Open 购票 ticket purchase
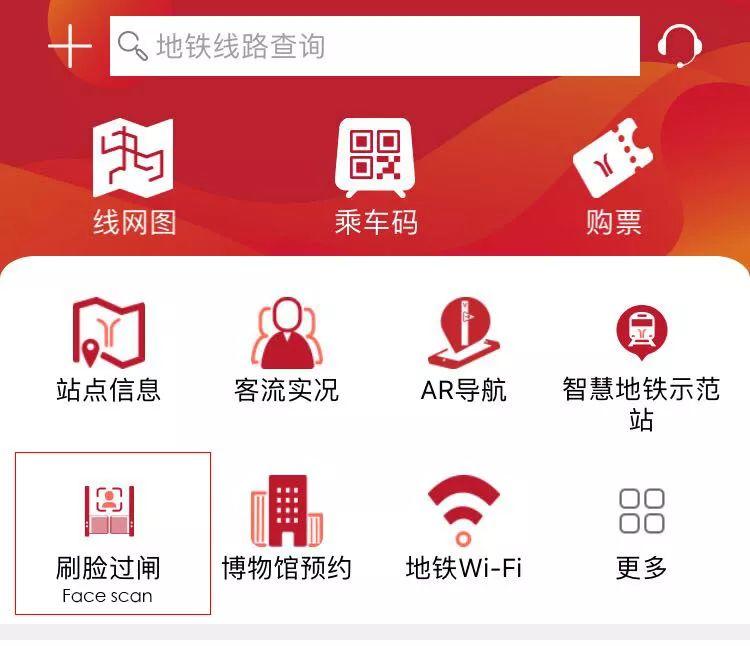 (x=614, y=180)
